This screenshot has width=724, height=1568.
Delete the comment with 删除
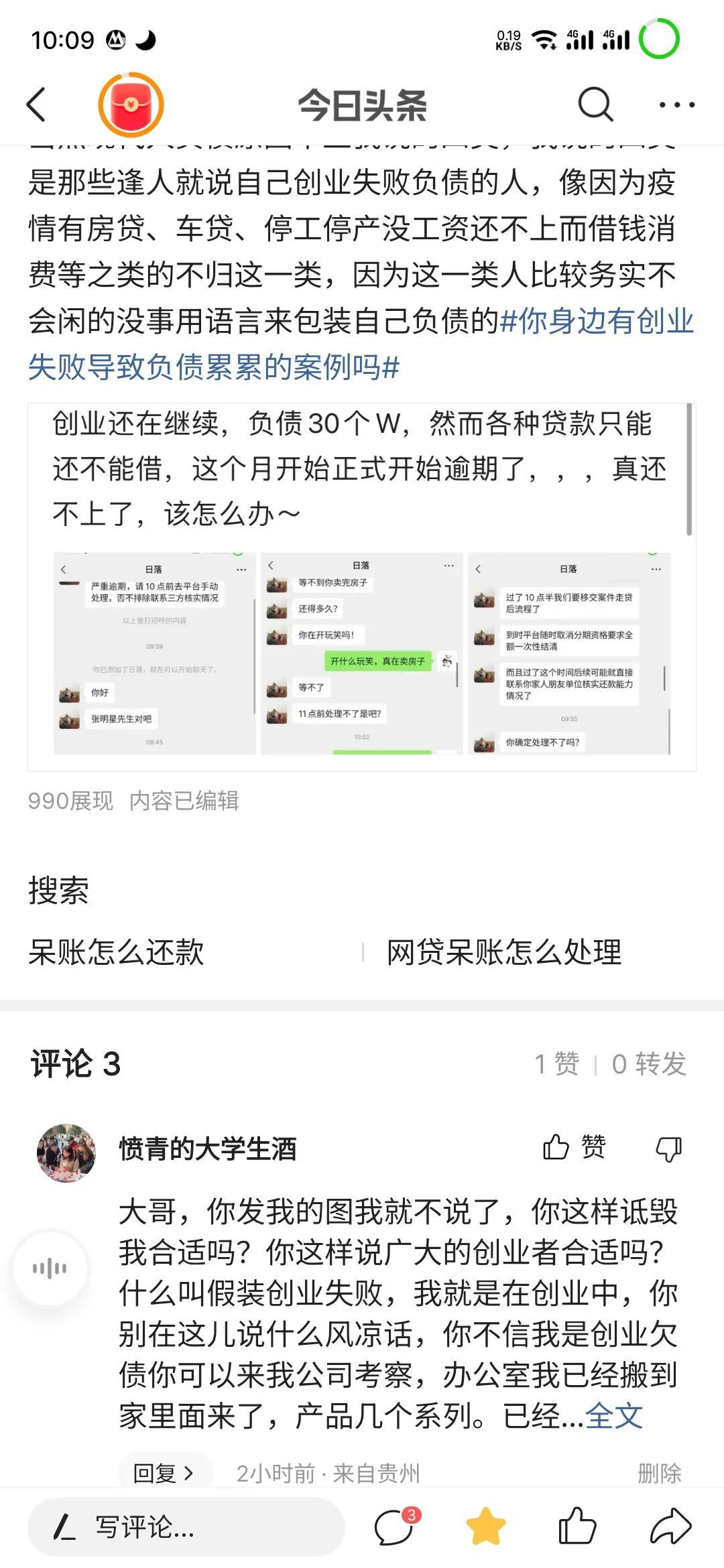click(659, 1473)
